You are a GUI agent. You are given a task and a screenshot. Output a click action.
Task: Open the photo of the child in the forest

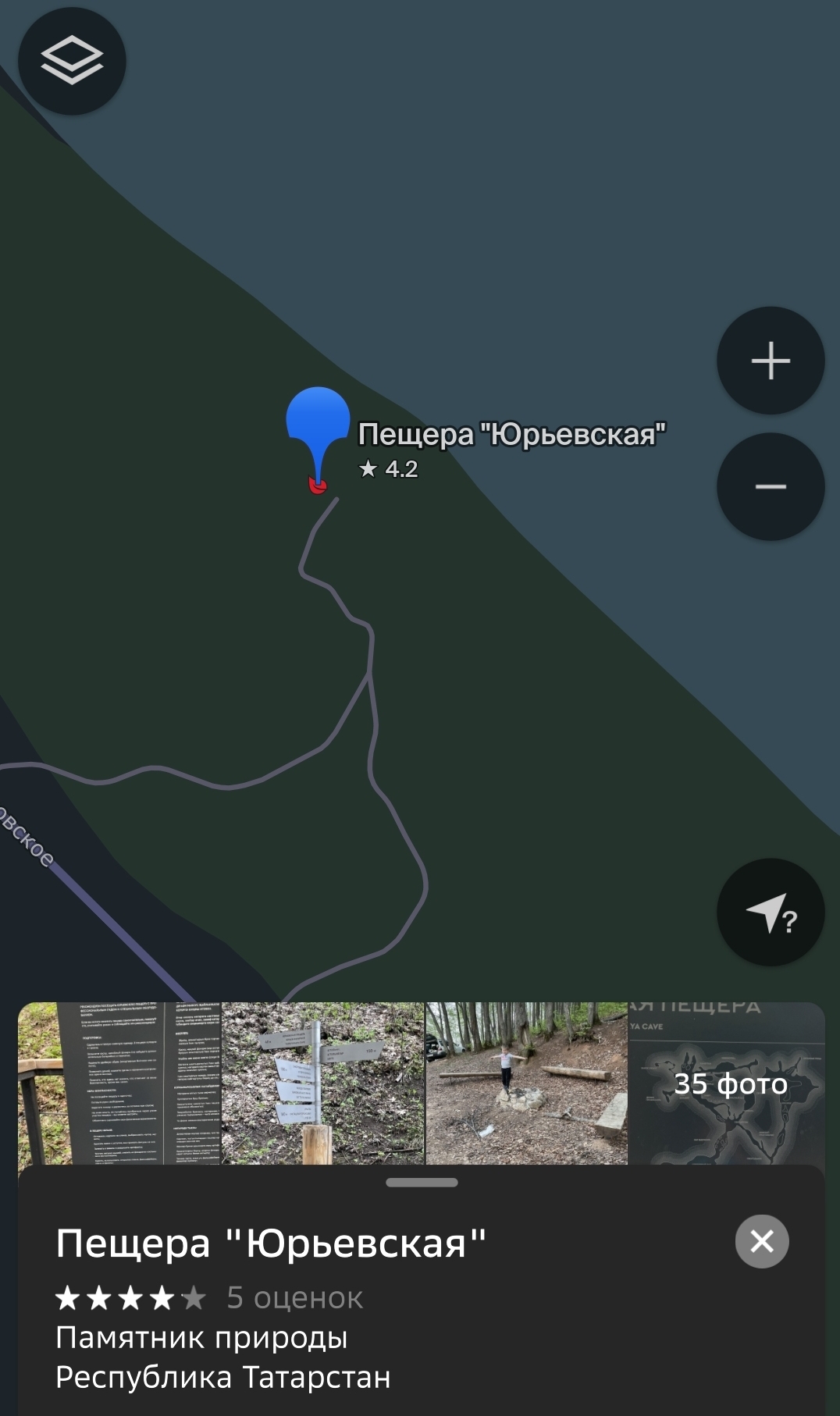pyautogui.click(x=526, y=1083)
